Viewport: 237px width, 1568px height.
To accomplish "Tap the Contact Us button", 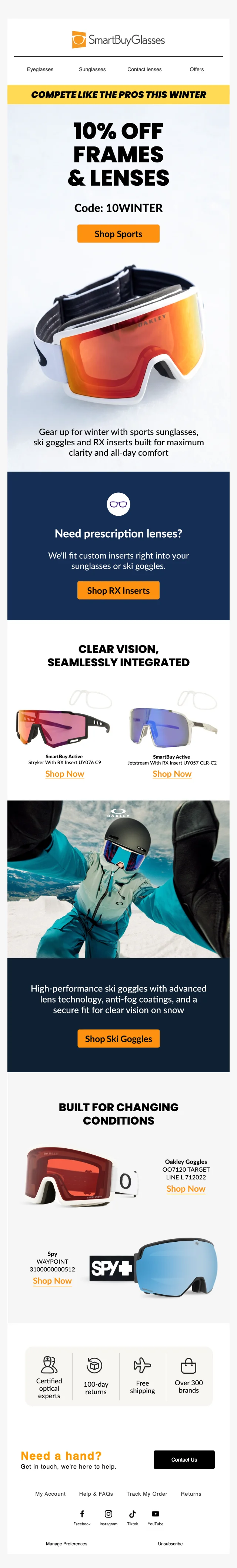I will [x=184, y=1460].
